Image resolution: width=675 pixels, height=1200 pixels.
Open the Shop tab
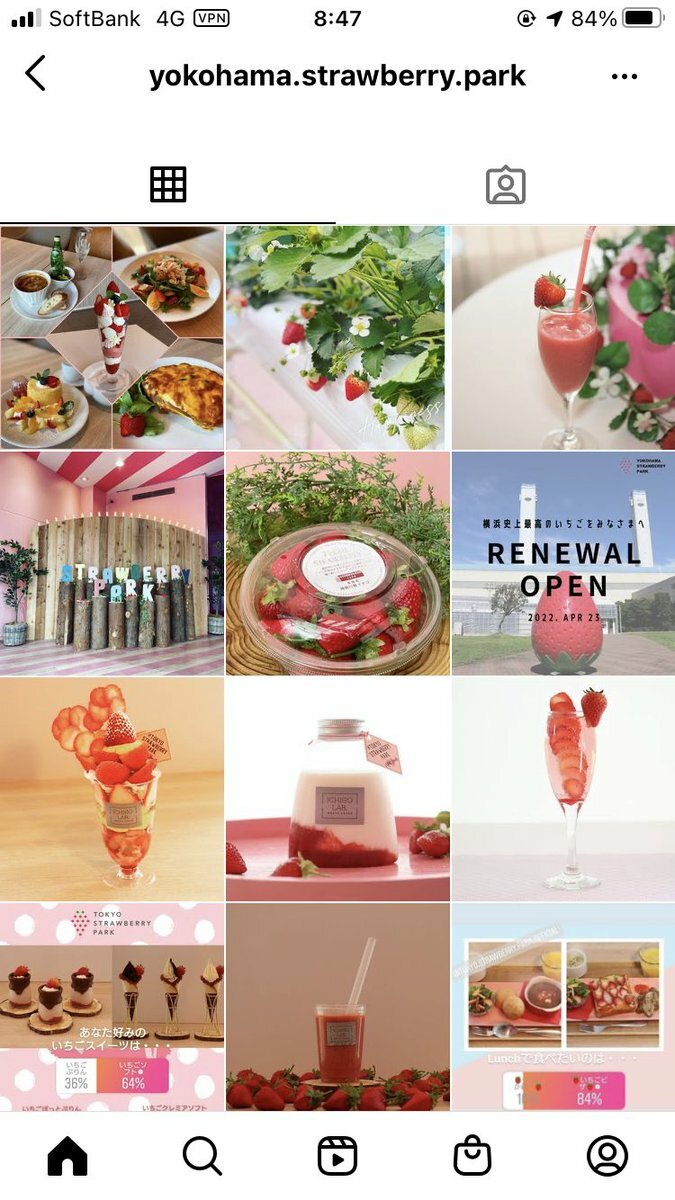(x=472, y=1156)
